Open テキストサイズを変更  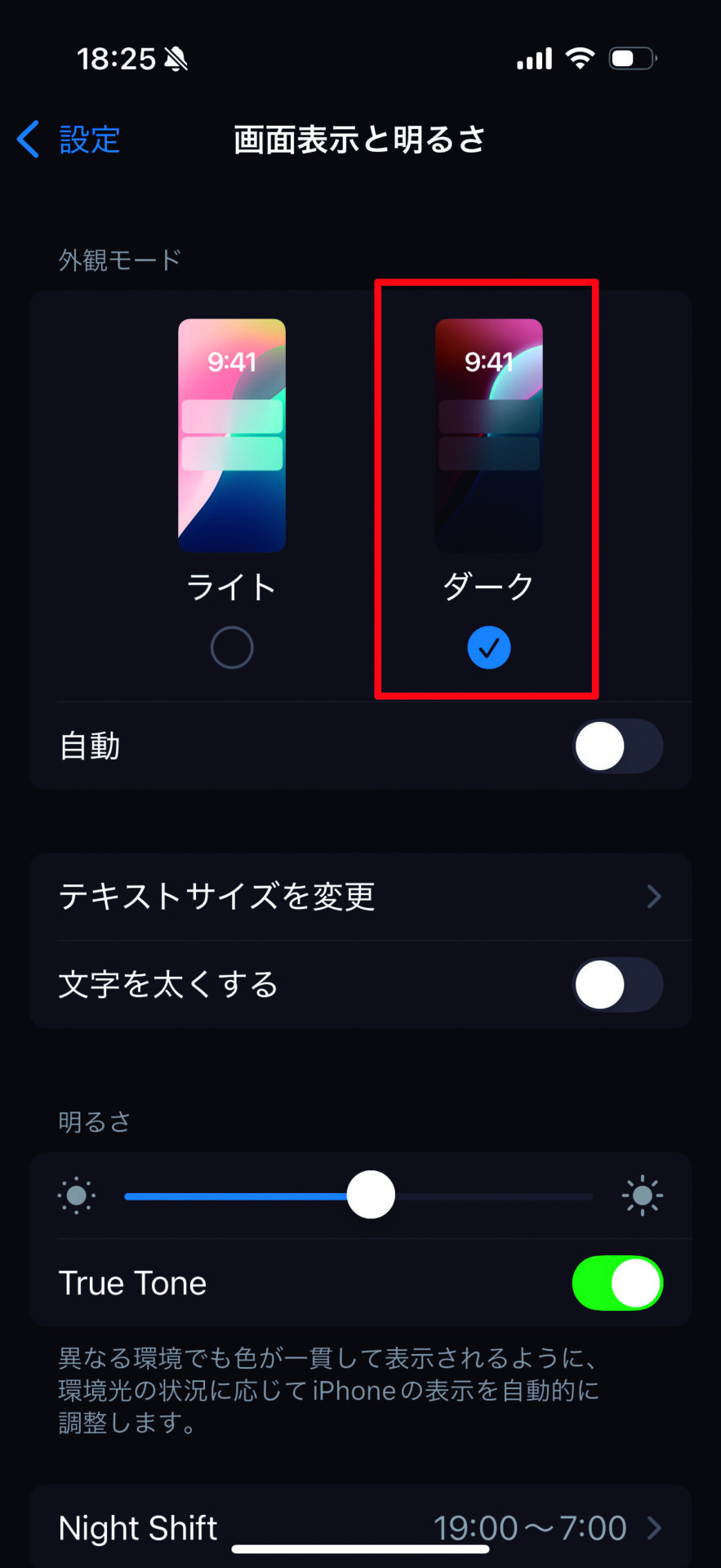[x=359, y=897]
